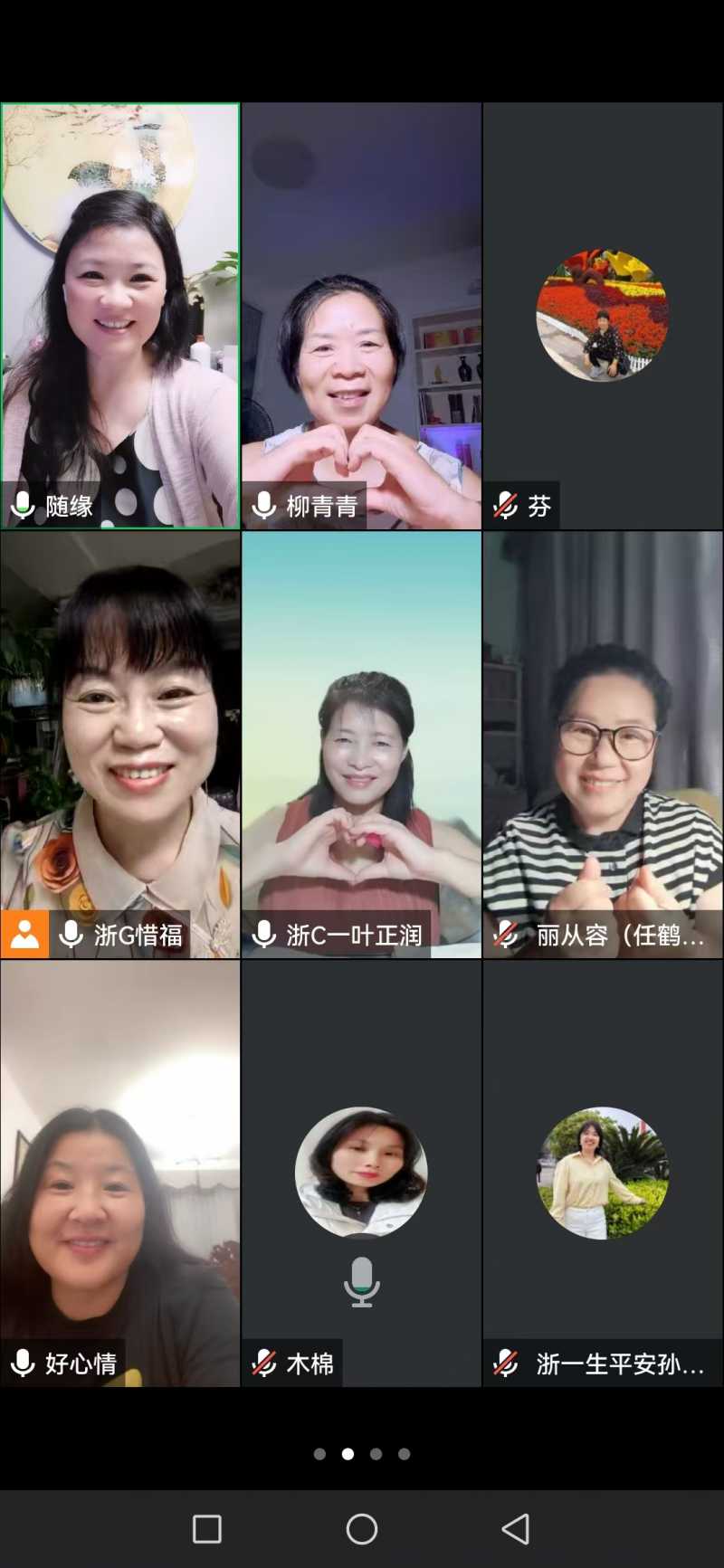The image size is (724, 1568).
Task: Tap participant tile 芬
Action: [x=603, y=316]
